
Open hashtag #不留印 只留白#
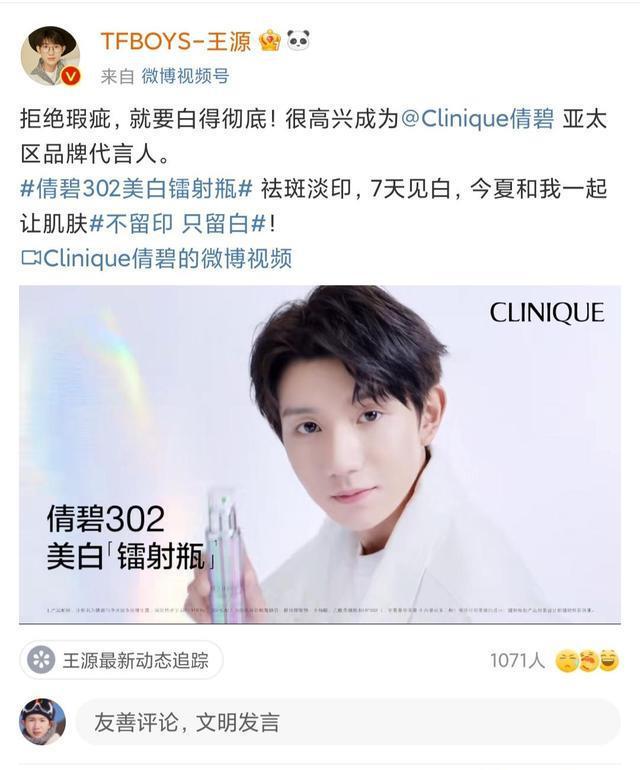coord(176,224)
